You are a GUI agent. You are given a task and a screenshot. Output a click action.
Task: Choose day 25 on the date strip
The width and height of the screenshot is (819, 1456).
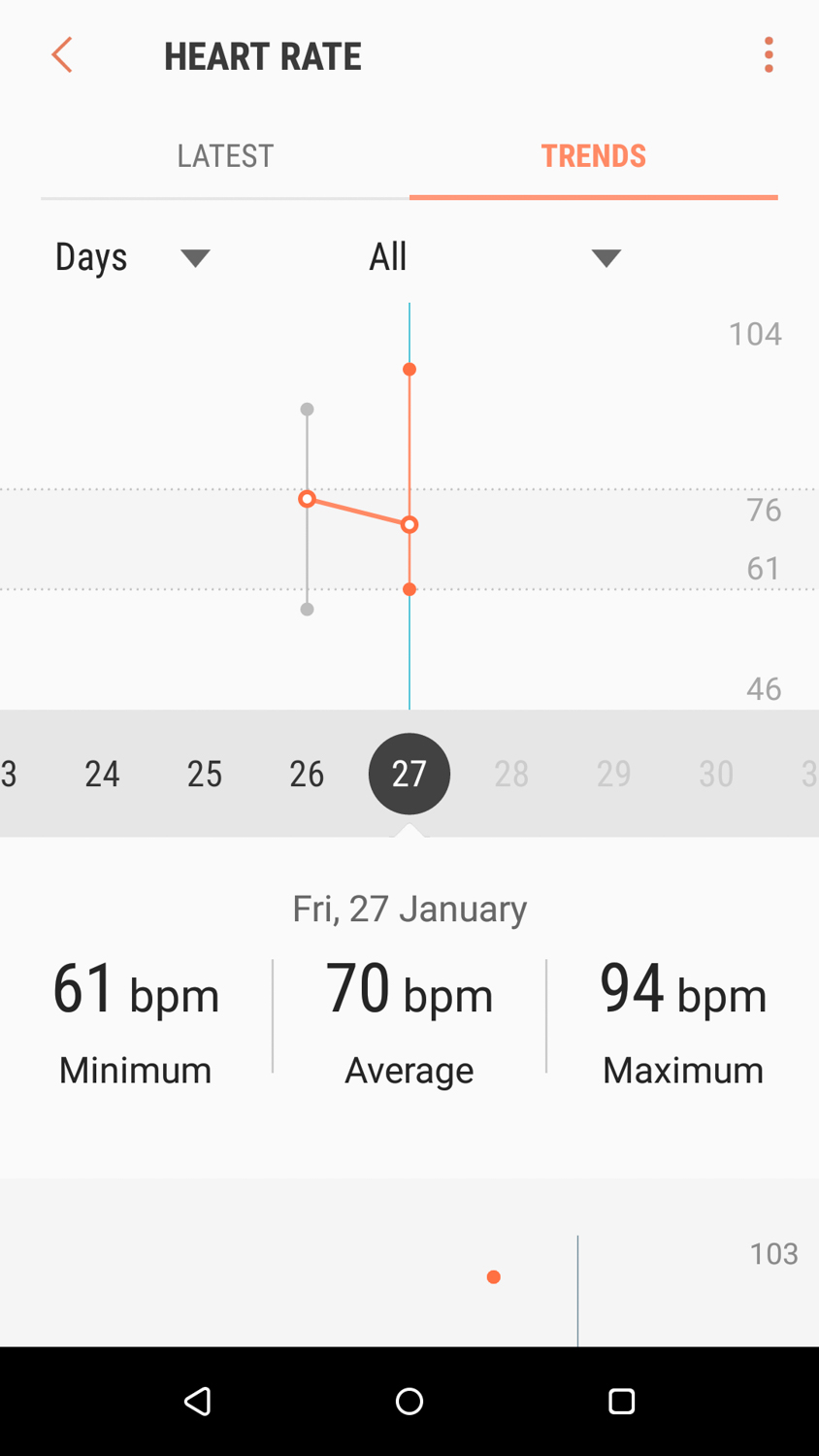click(205, 774)
